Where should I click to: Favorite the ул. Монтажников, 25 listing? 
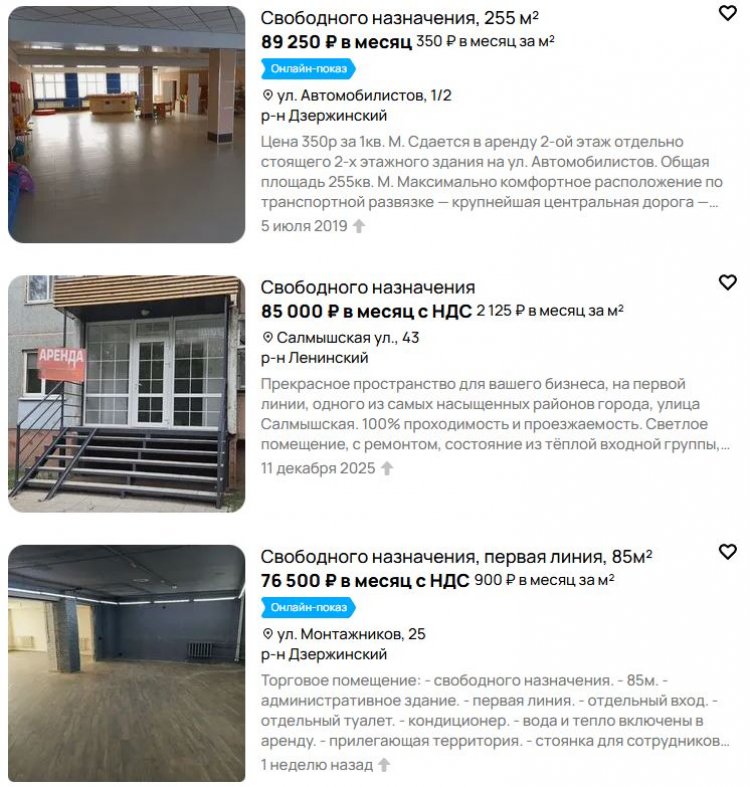point(728,552)
